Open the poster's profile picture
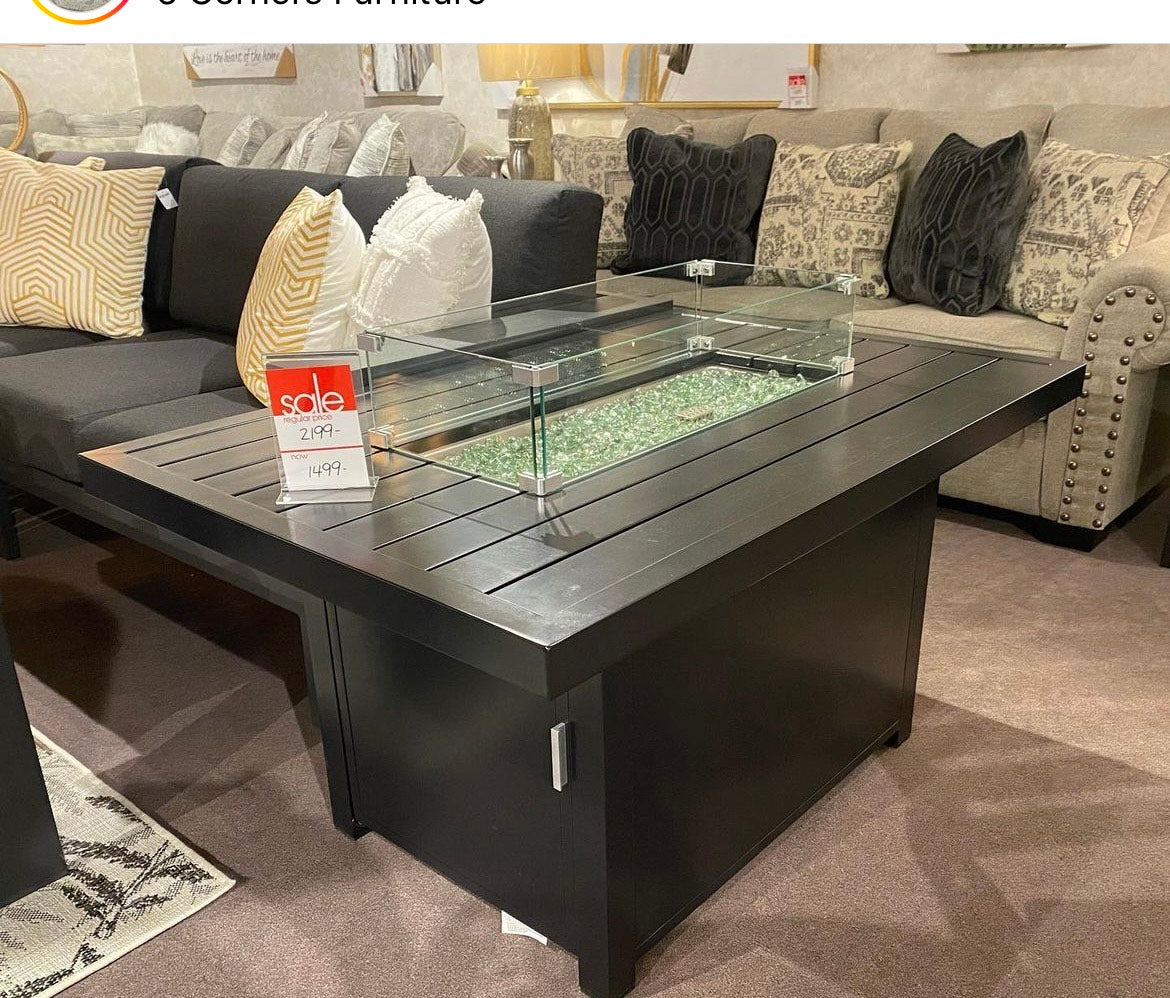 81,6
